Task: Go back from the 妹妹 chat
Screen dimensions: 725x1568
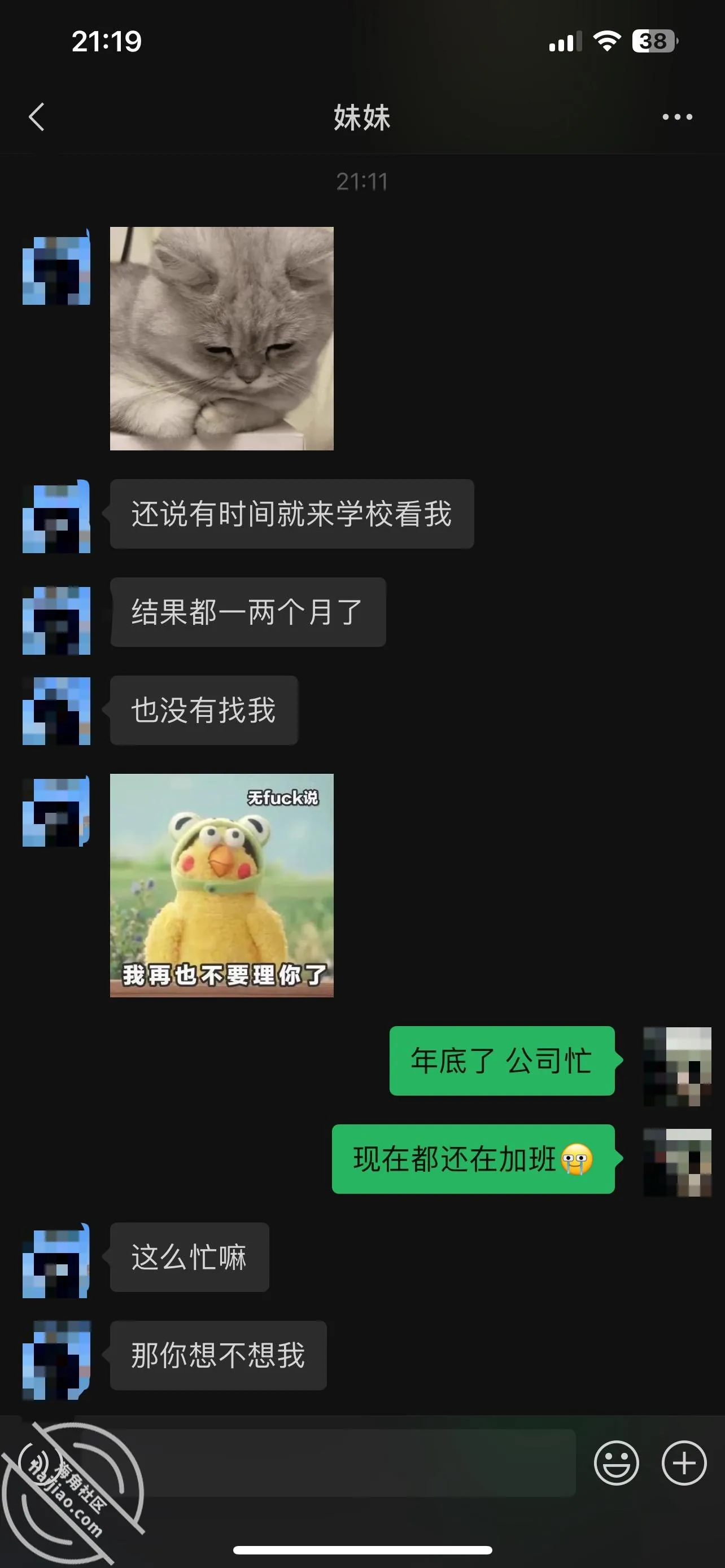Action: pos(37,117)
